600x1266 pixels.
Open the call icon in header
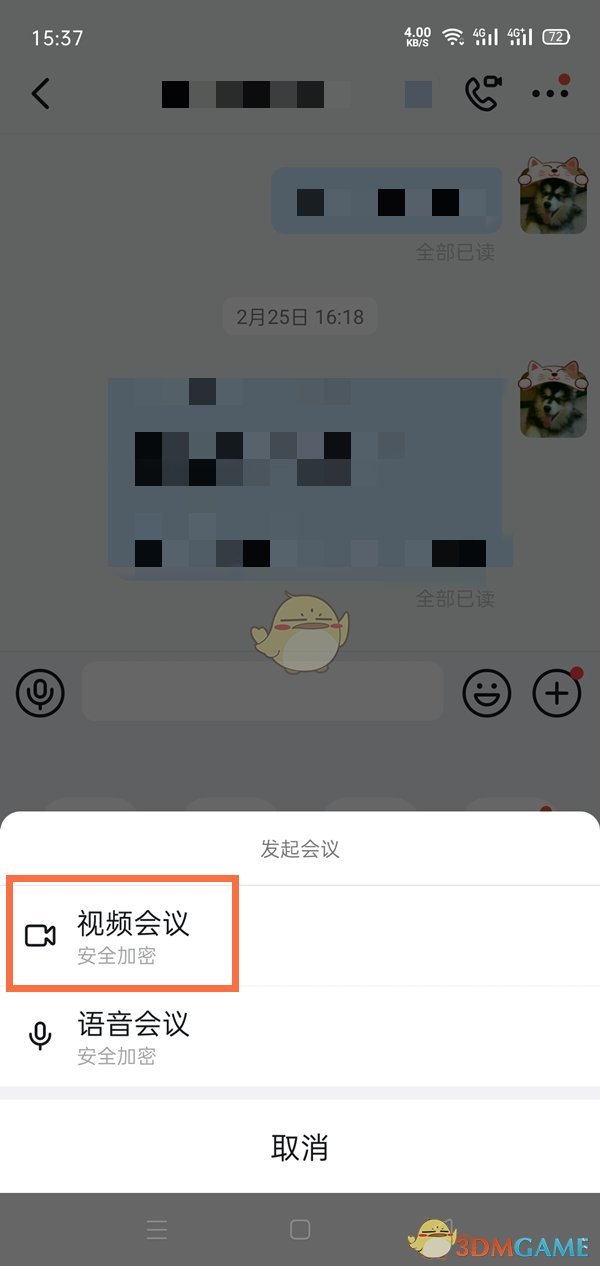click(483, 94)
